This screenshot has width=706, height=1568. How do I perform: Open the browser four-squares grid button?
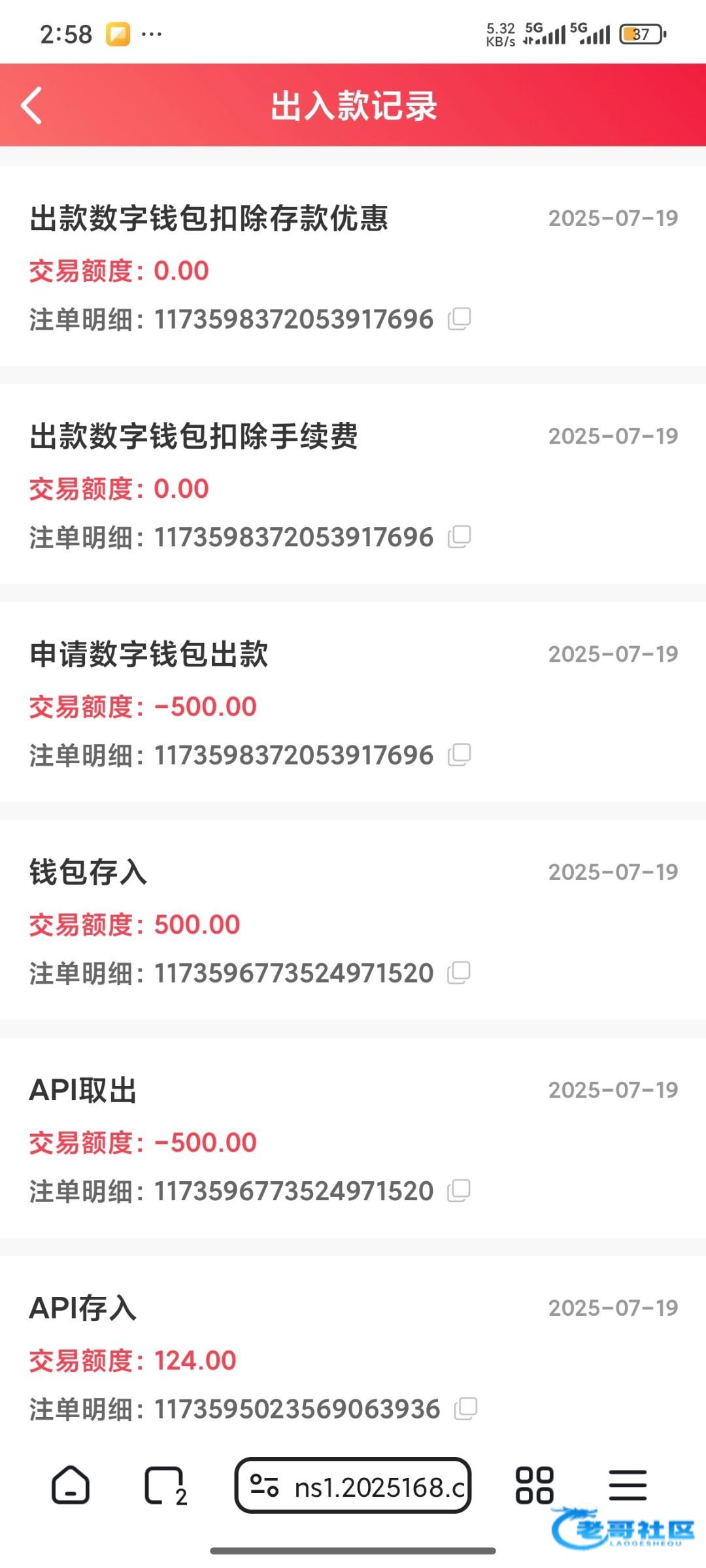pyautogui.click(x=534, y=1485)
